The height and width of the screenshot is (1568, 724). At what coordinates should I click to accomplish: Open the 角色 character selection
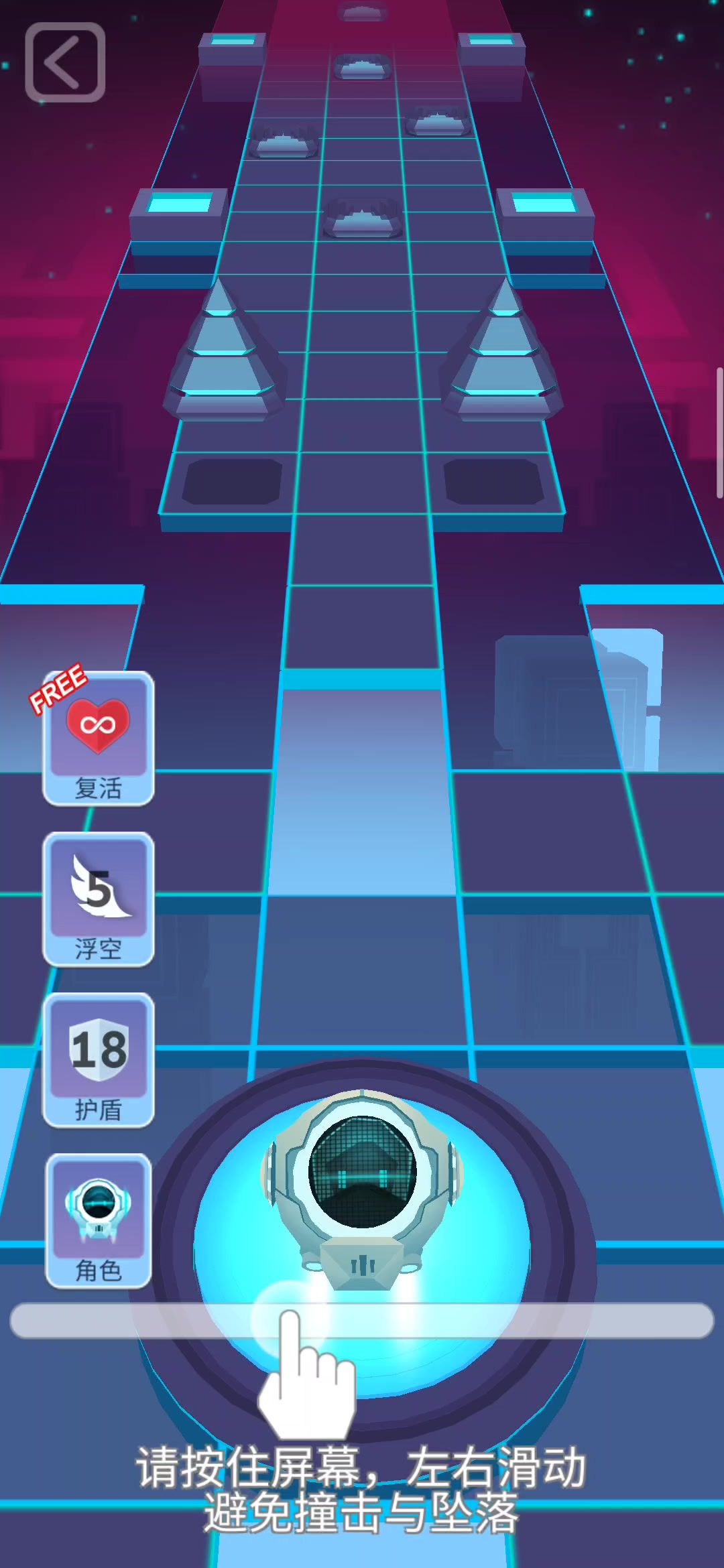coord(99,1220)
